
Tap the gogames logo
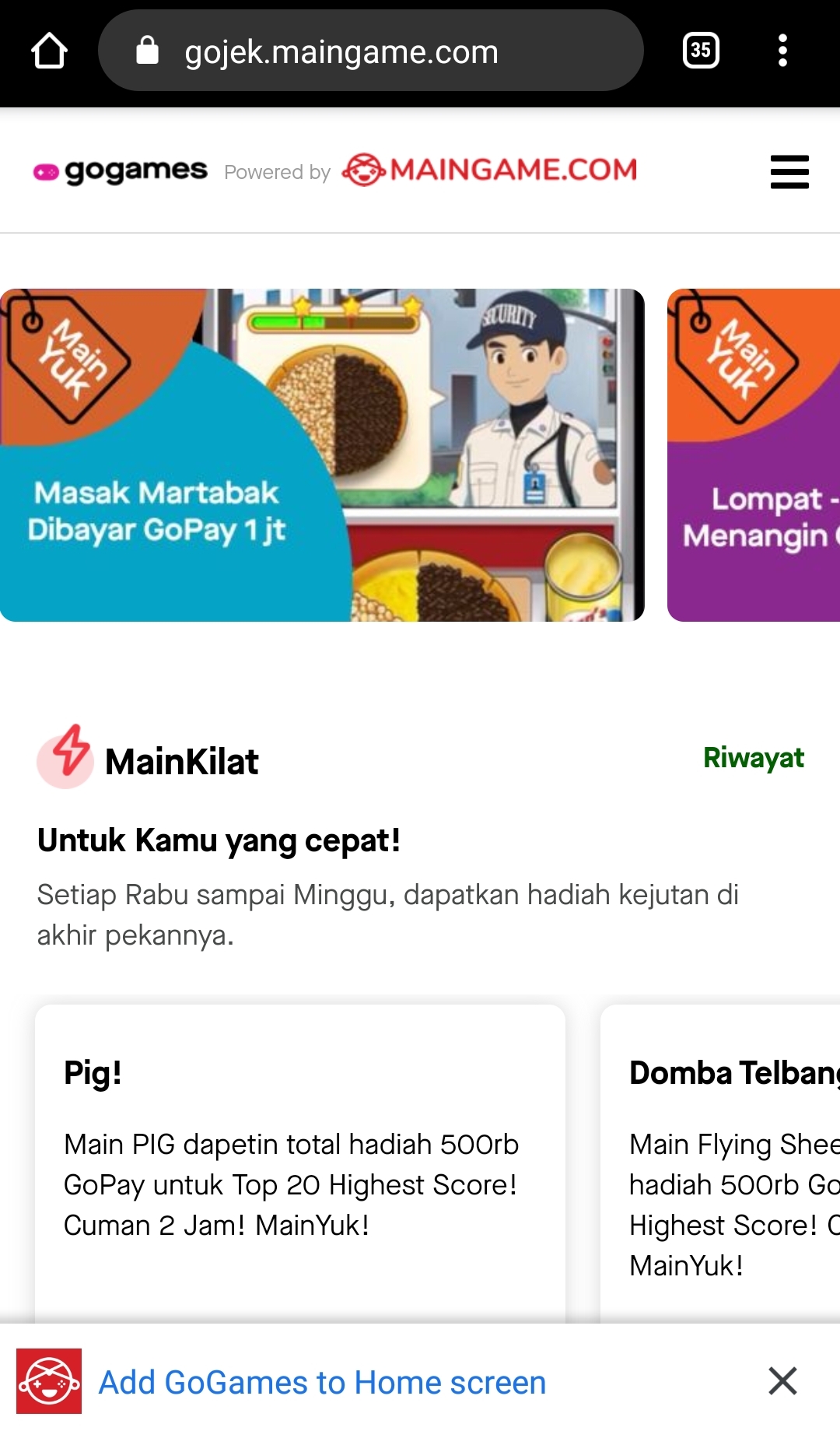[x=121, y=171]
